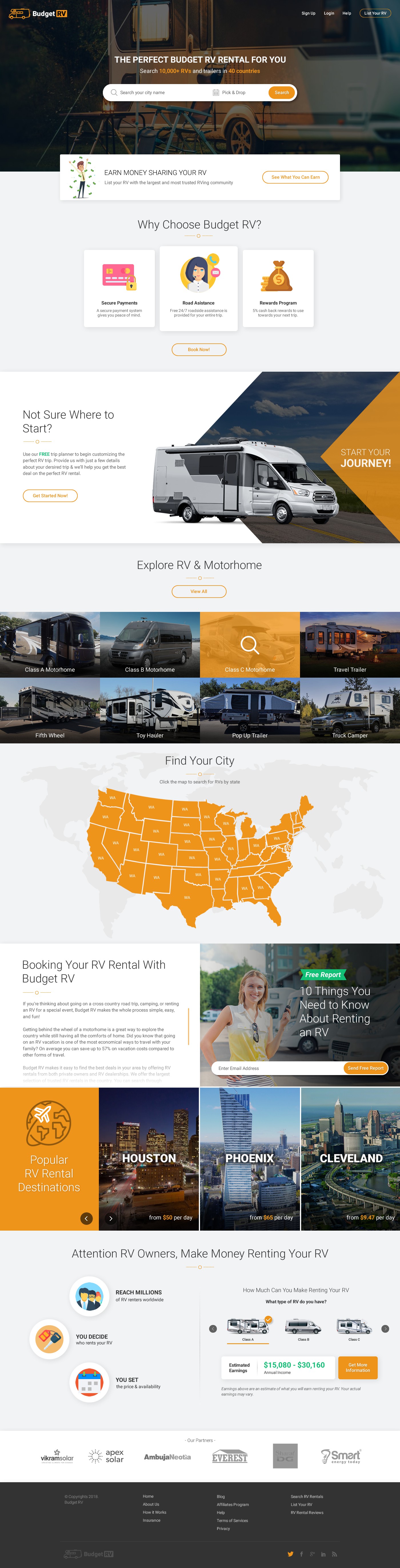Show next popular destinations with right arrow
The image size is (400, 1568).
click(x=110, y=1218)
